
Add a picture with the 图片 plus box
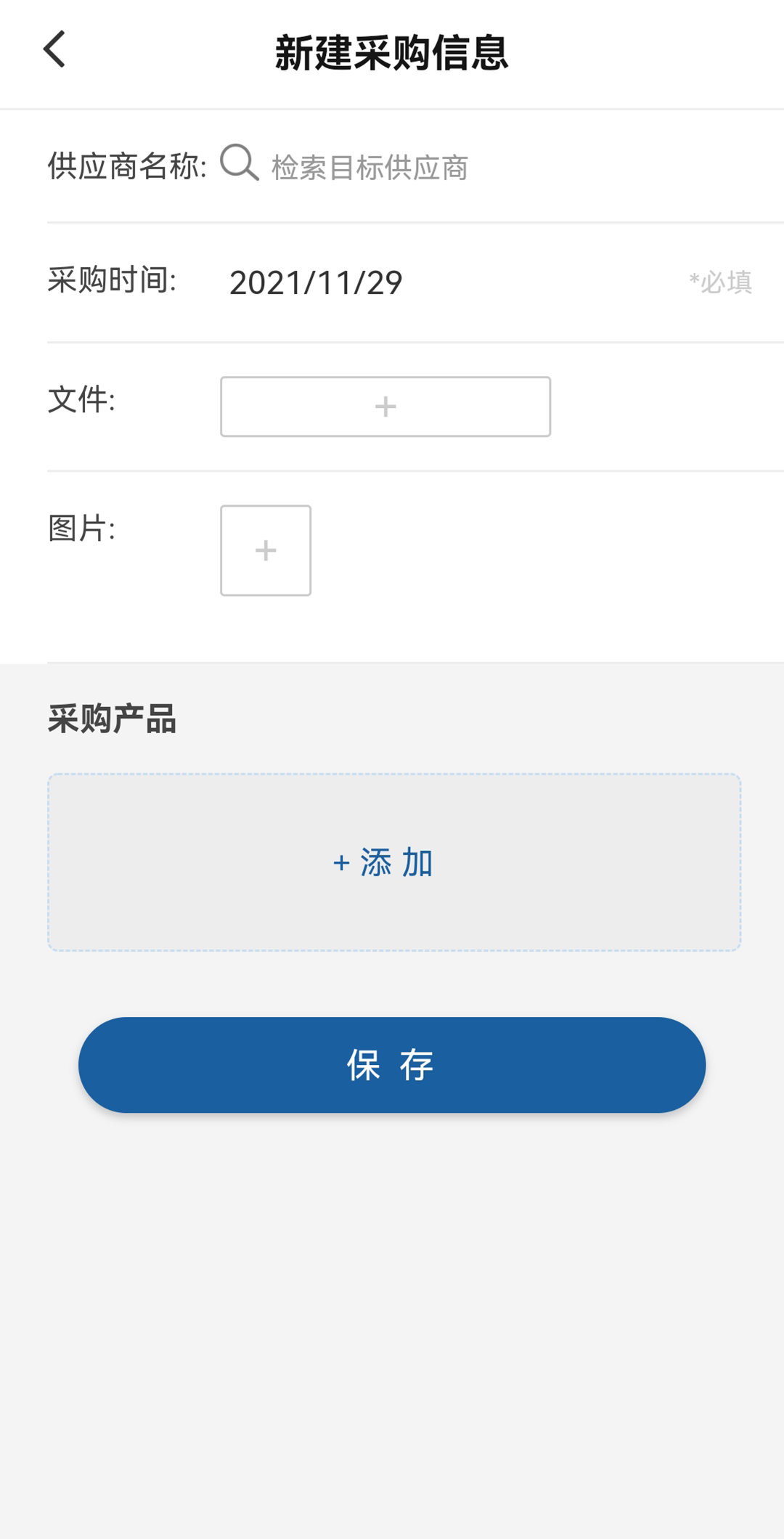coord(266,551)
